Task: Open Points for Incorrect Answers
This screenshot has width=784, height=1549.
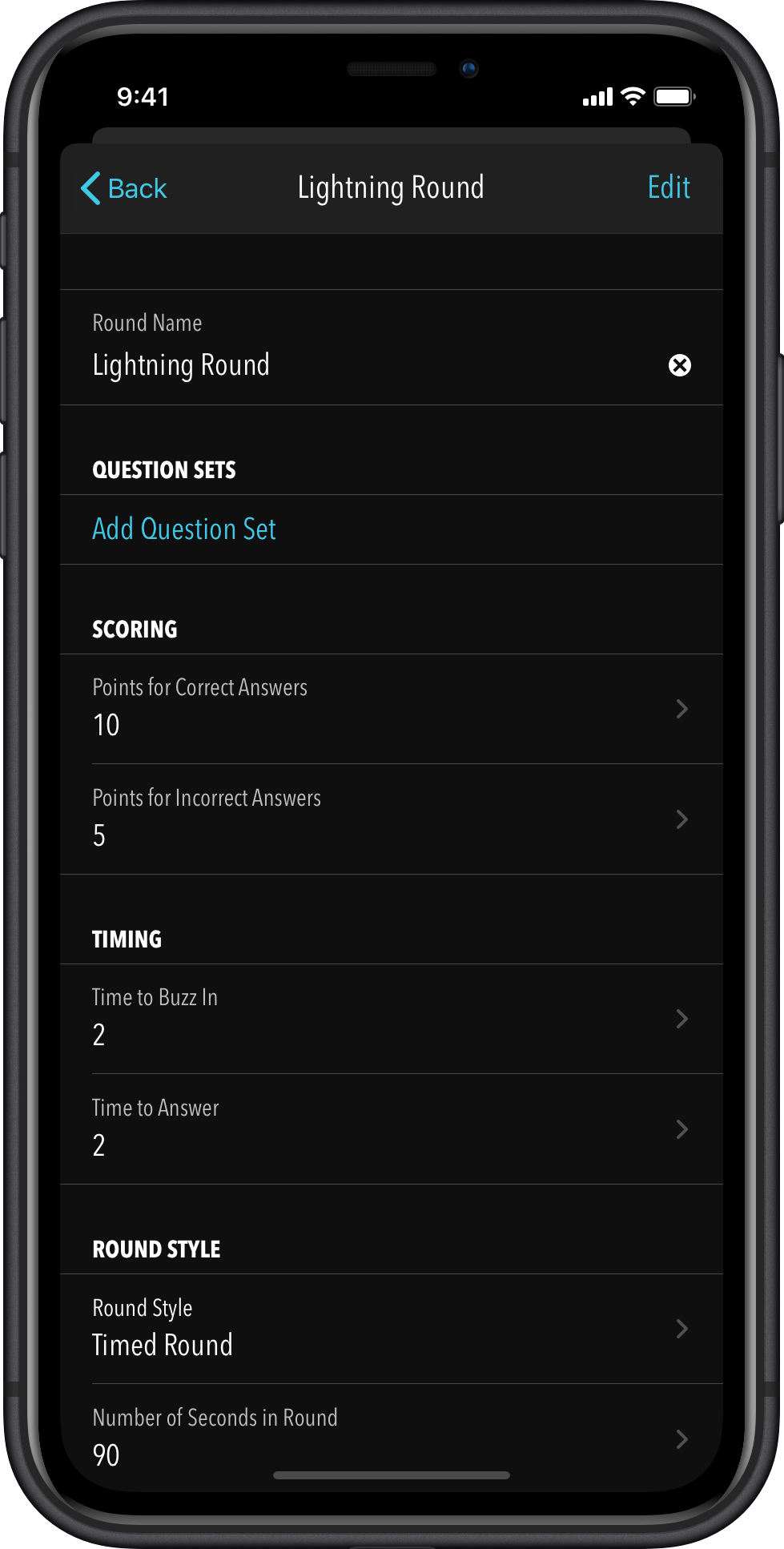Action: [x=391, y=819]
